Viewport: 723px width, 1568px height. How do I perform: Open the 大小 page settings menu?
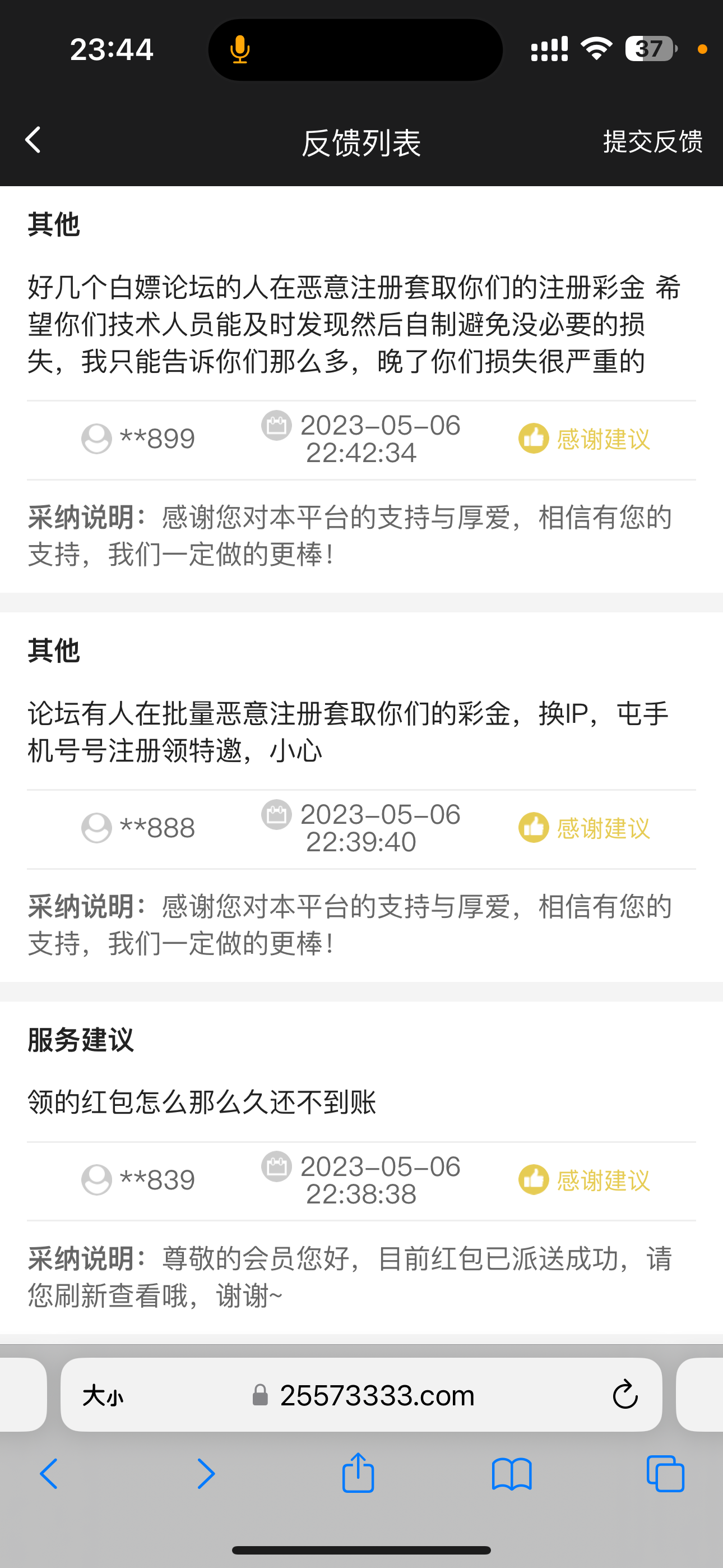coord(103,1395)
